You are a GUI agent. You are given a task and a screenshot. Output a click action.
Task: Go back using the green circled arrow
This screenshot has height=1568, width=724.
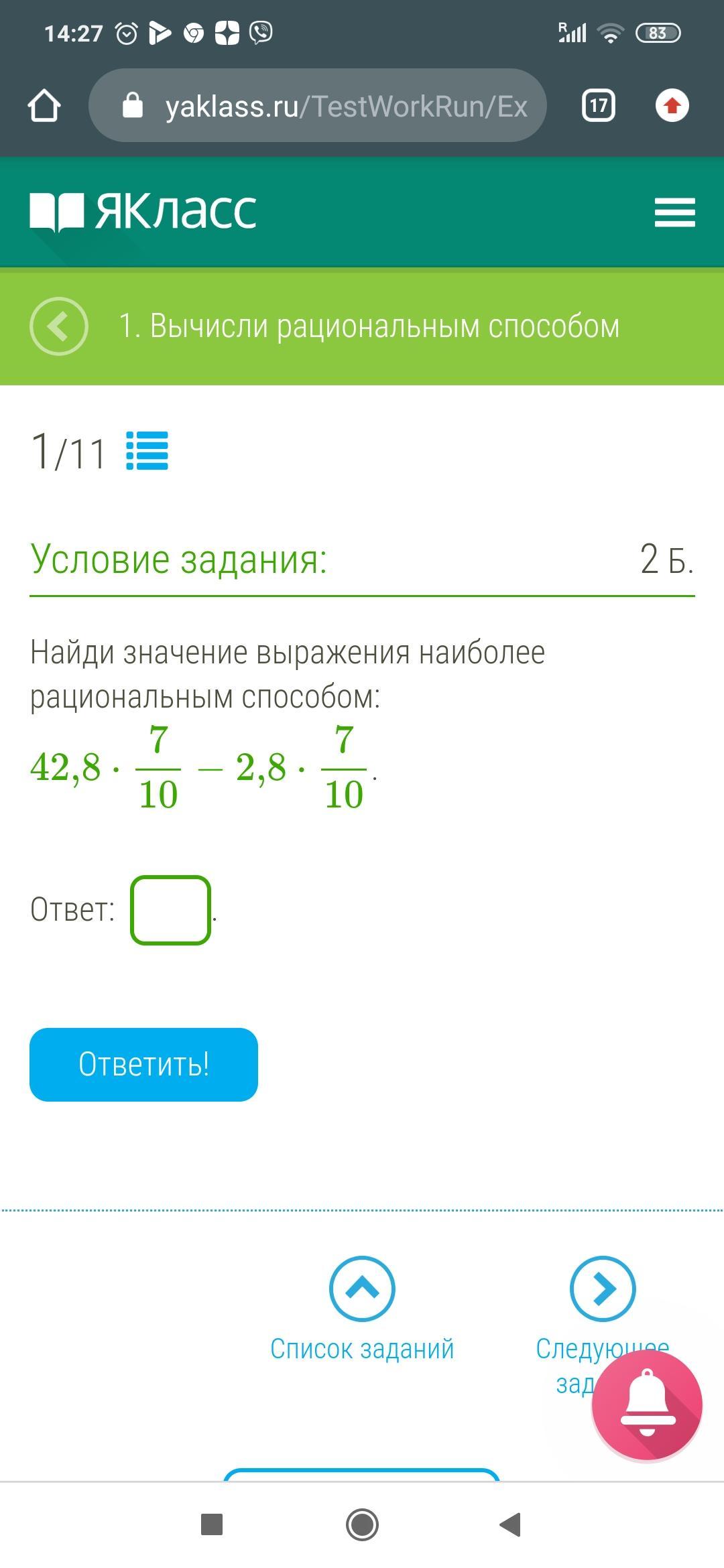pyautogui.click(x=59, y=326)
